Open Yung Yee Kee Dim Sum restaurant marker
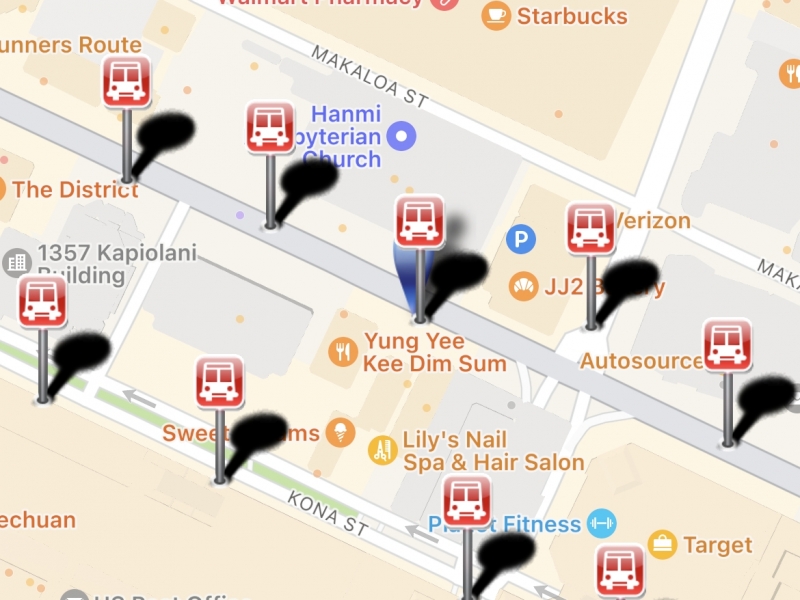Image resolution: width=800 pixels, height=600 pixels. 343,351
